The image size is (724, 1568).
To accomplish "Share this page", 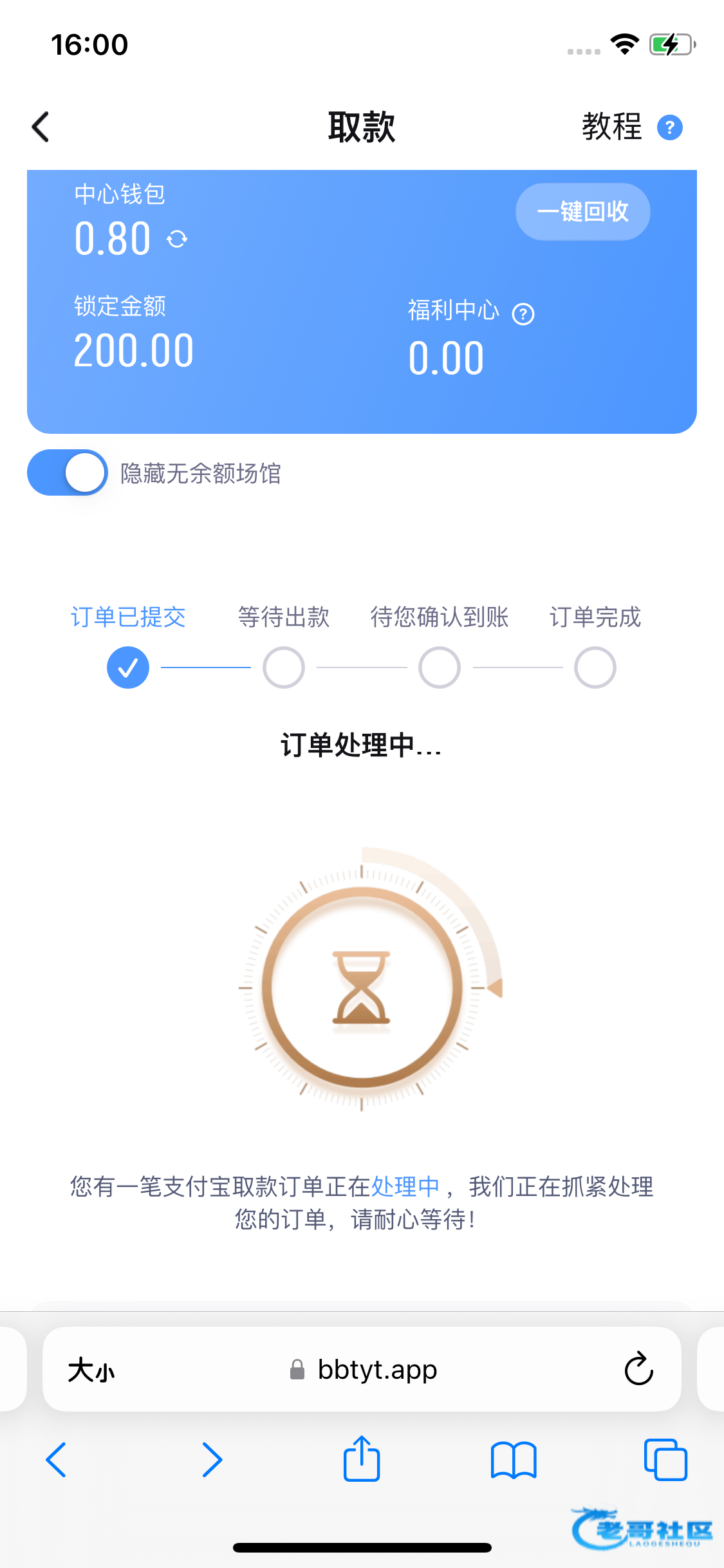I will tap(362, 1458).
